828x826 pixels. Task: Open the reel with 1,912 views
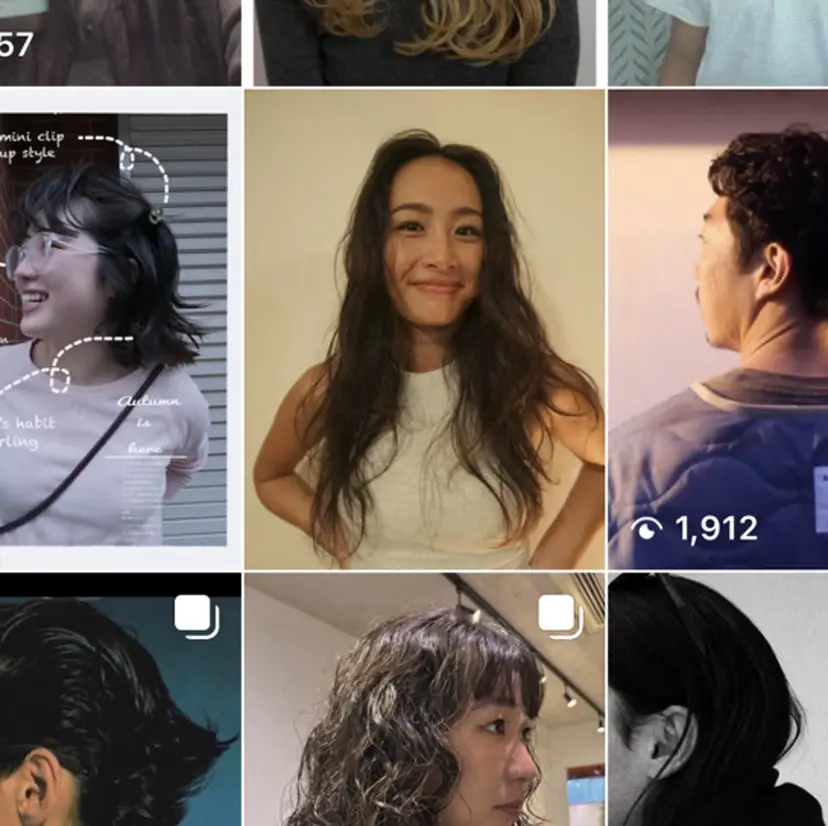718,330
